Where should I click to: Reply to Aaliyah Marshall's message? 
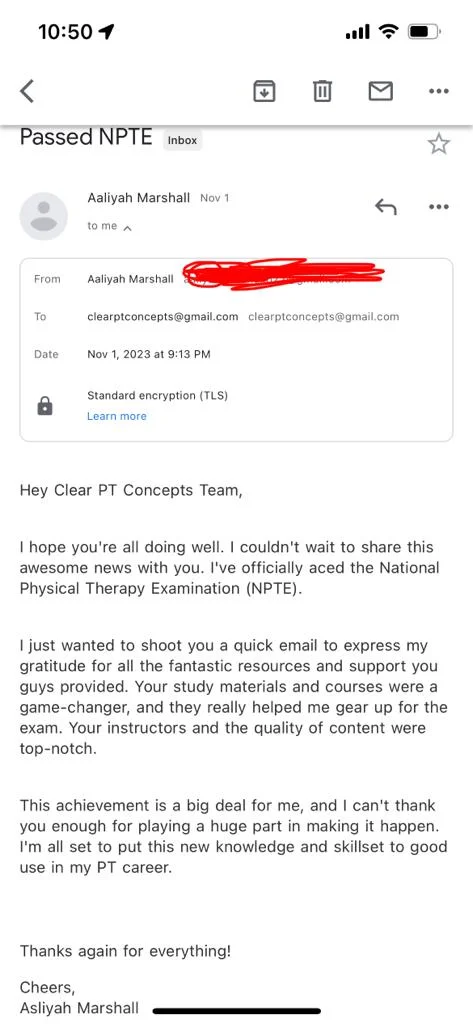click(x=385, y=207)
